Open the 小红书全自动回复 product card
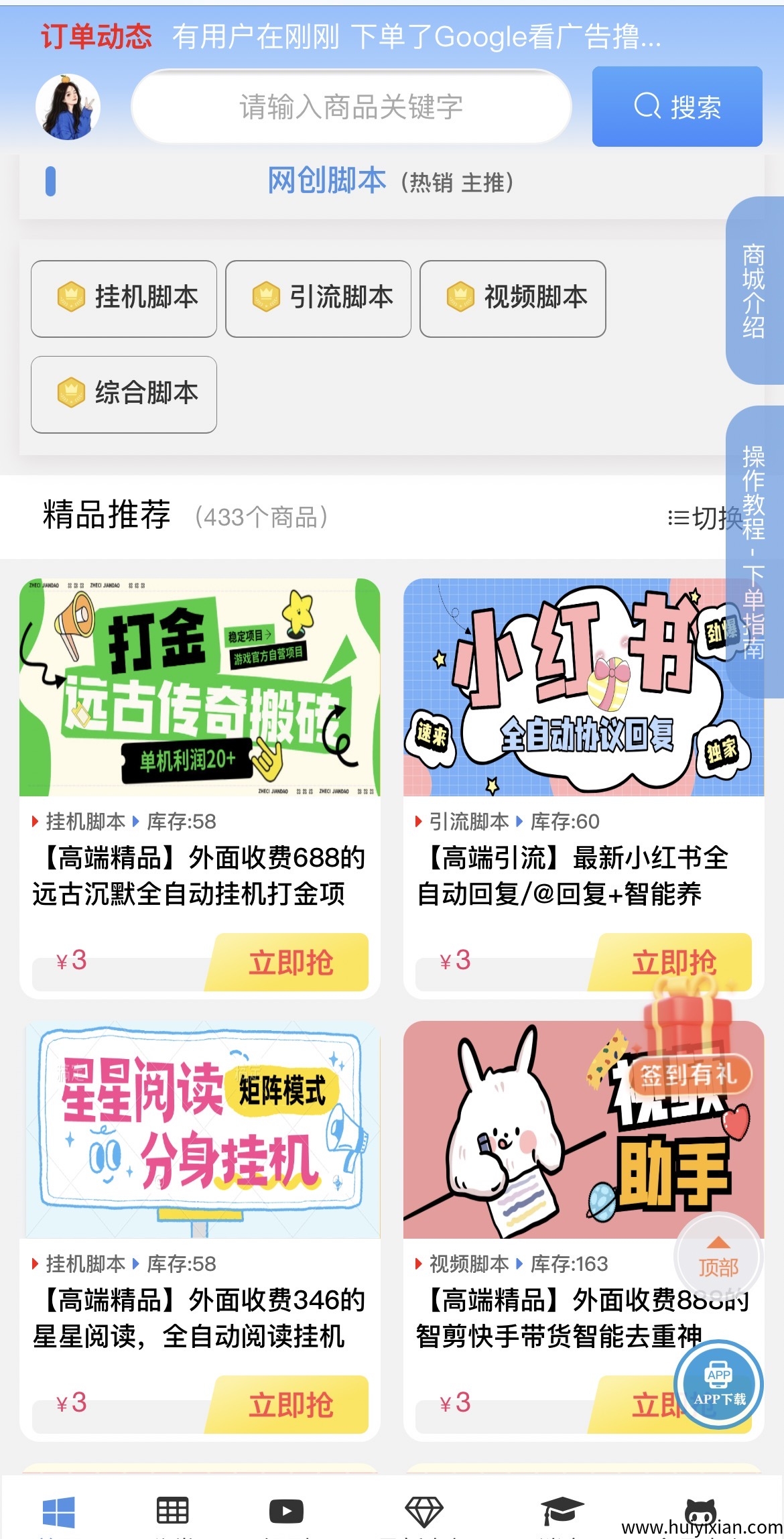Viewport: 784px width, 1539px height. (x=583, y=687)
